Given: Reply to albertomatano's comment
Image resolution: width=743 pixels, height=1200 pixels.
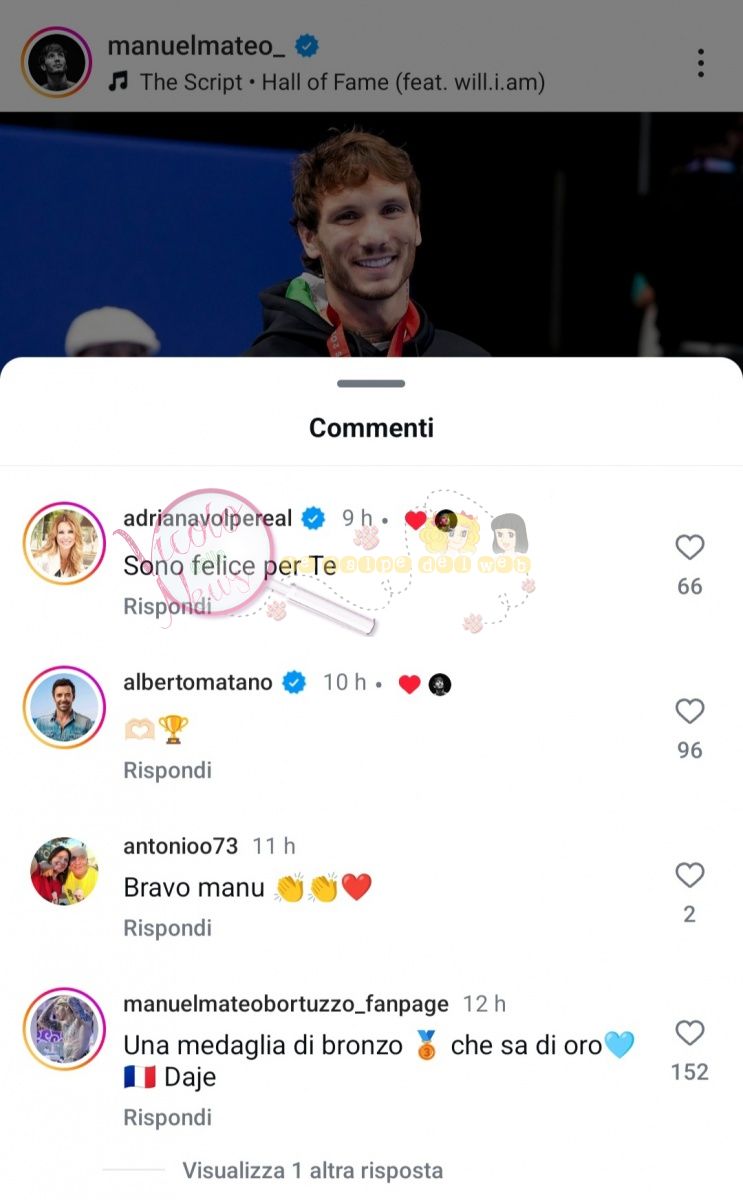Looking at the screenshot, I should (167, 770).
